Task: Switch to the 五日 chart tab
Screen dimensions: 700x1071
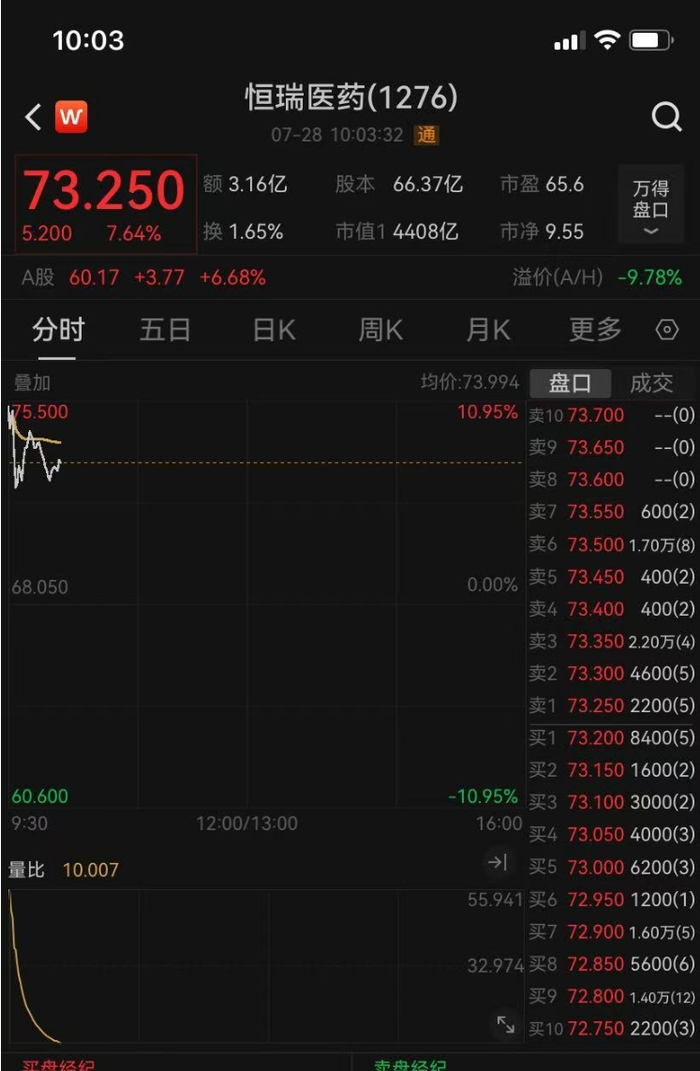Action: (165, 331)
